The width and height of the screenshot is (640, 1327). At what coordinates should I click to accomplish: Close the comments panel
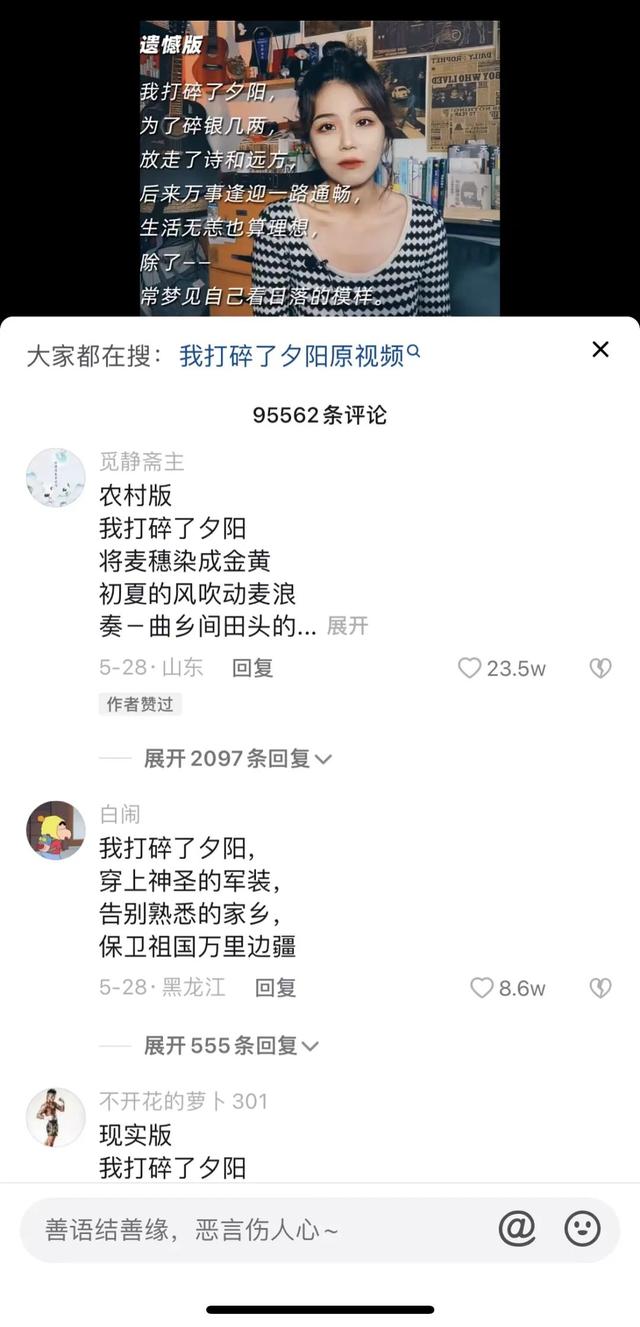tap(600, 349)
